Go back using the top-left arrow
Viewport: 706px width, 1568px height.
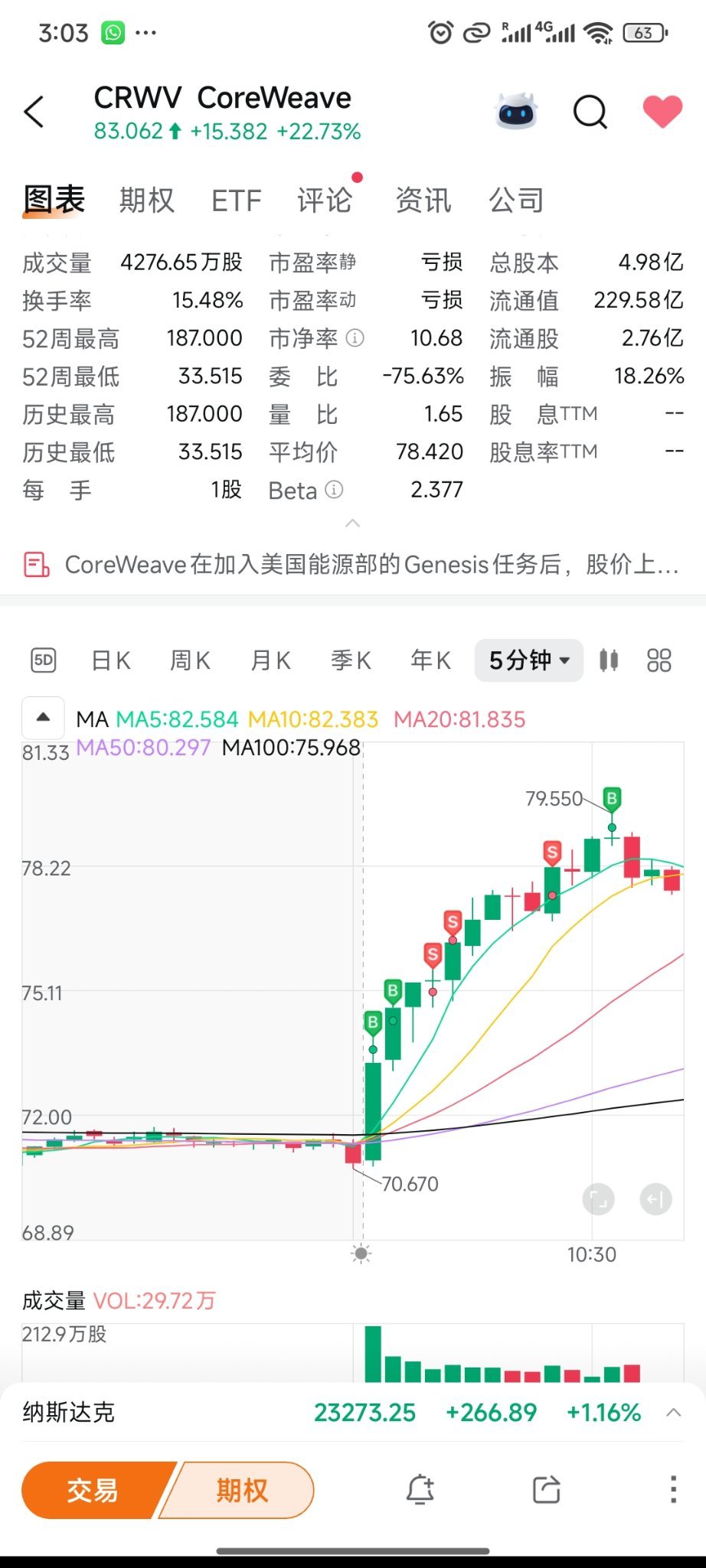tap(34, 112)
